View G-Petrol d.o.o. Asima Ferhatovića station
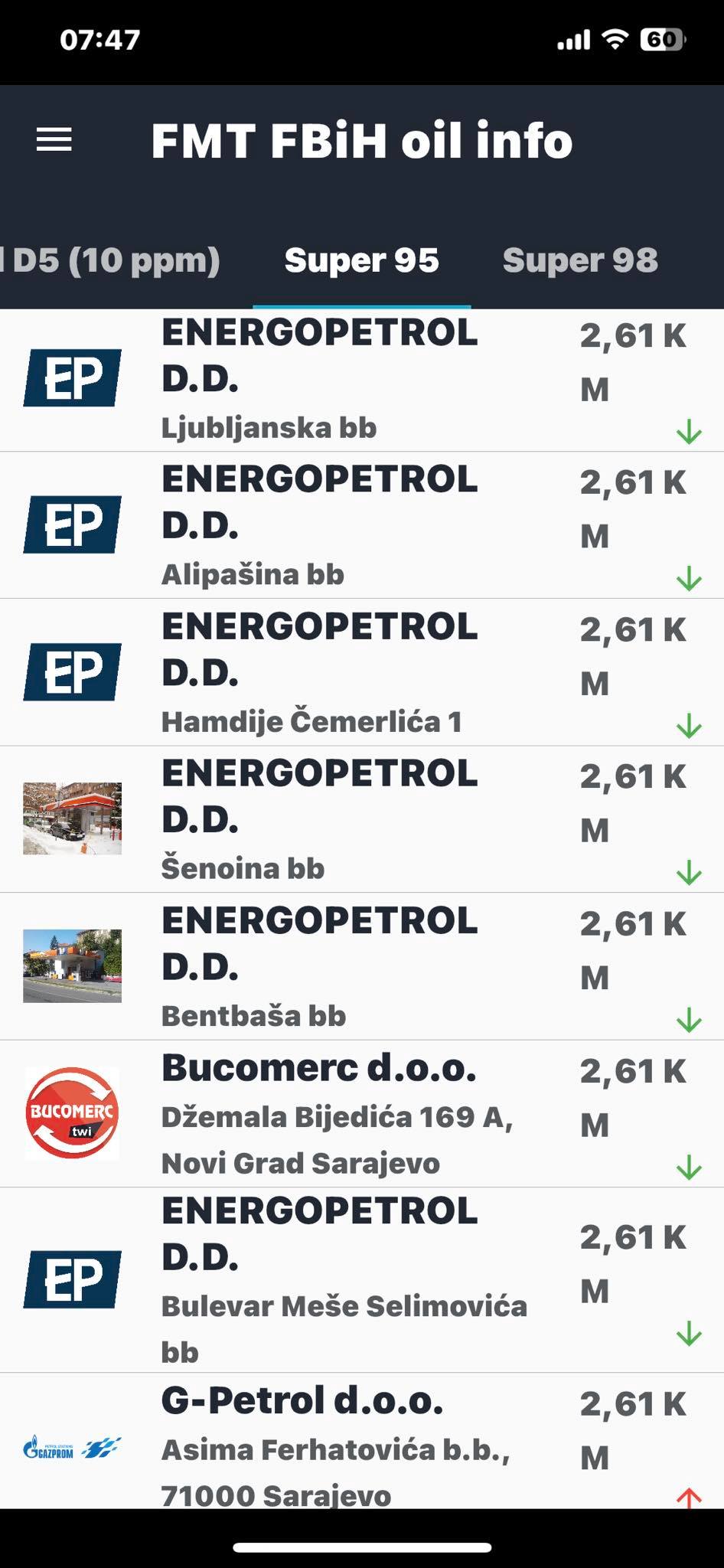Image resolution: width=724 pixels, height=1568 pixels. click(362, 1441)
